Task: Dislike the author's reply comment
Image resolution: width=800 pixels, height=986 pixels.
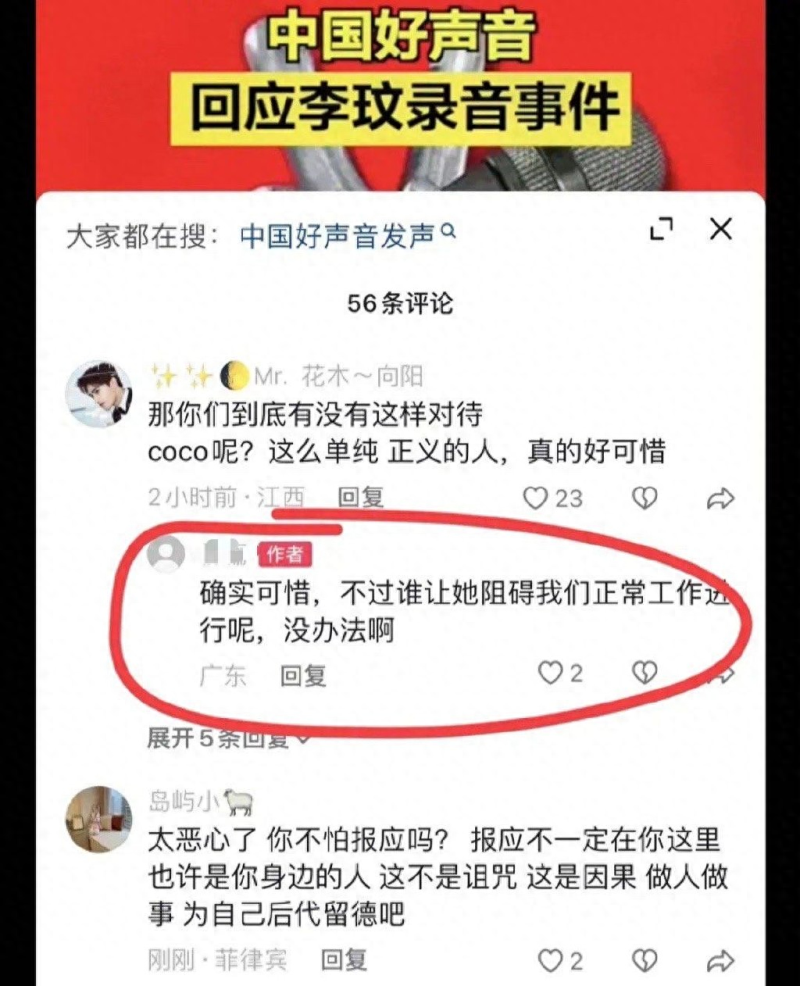Action: 645,673
